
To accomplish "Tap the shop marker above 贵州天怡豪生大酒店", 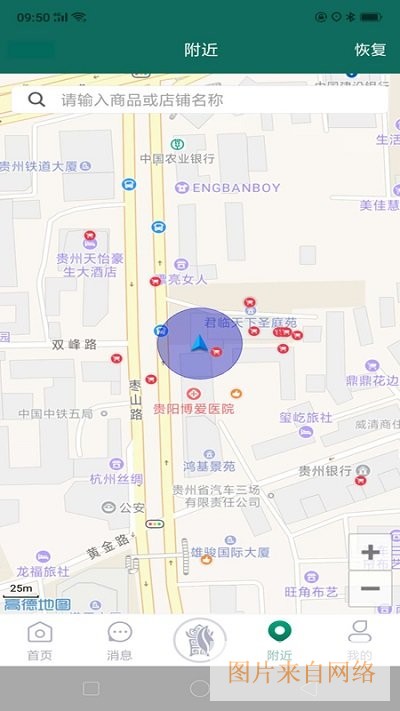I will (x=90, y=235).
